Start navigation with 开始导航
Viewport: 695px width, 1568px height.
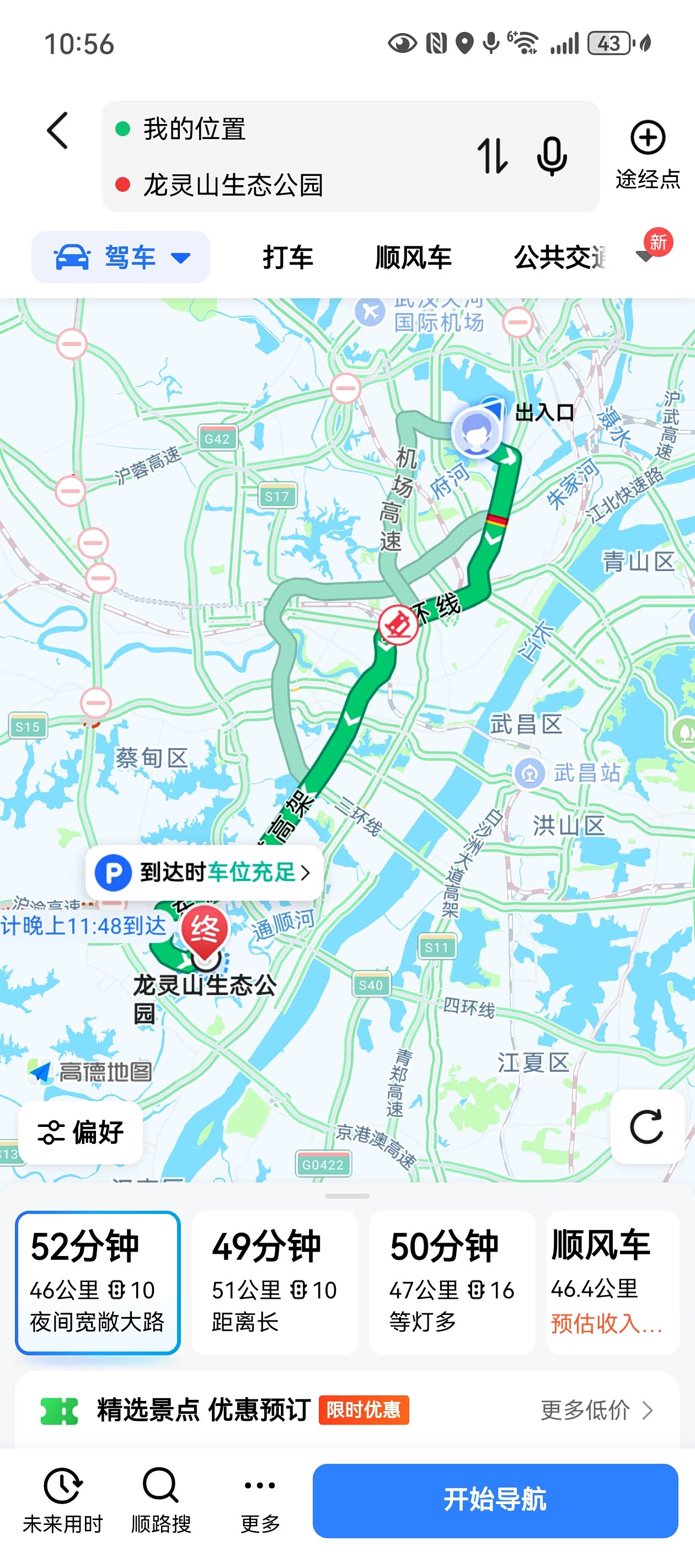(495, 1500)
